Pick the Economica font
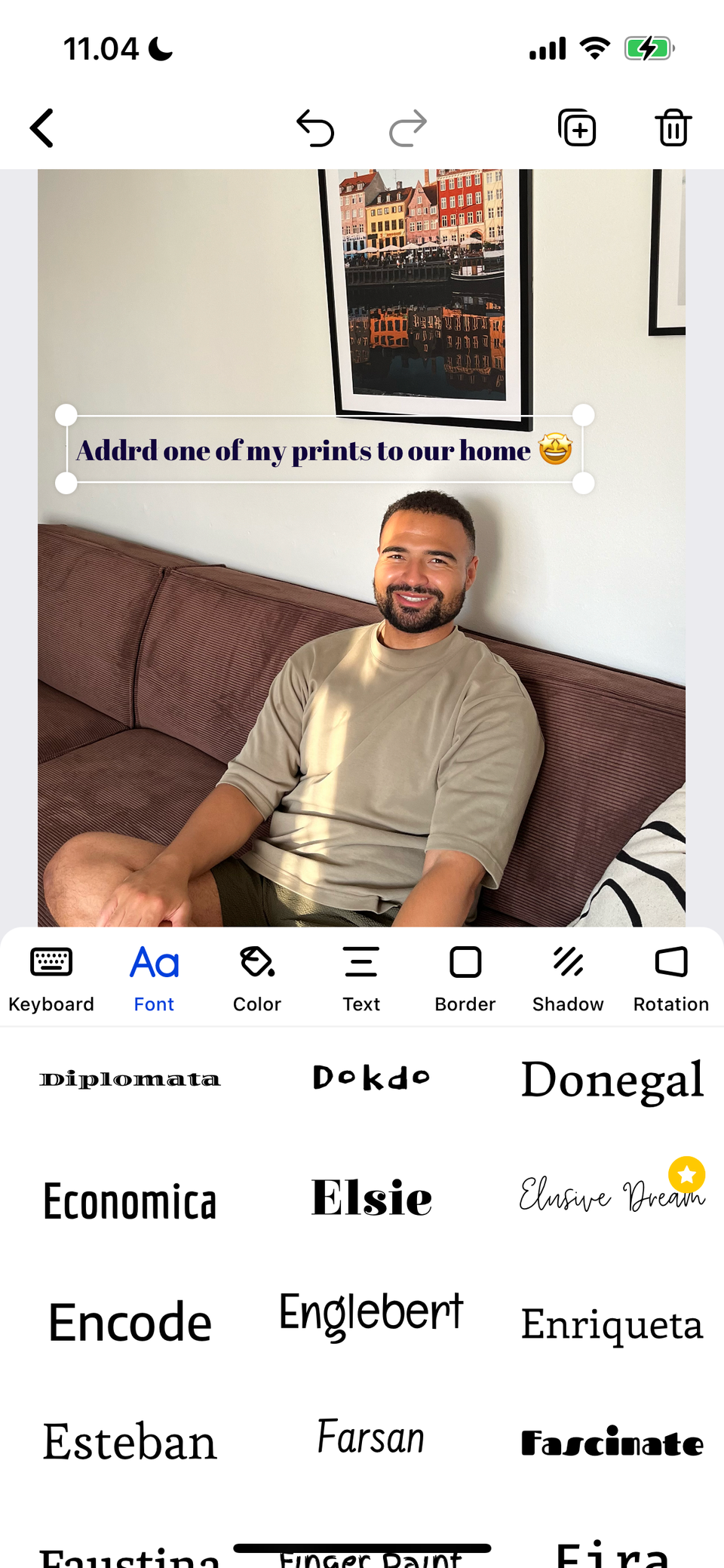The image size is (724, 1568). 130,1201
